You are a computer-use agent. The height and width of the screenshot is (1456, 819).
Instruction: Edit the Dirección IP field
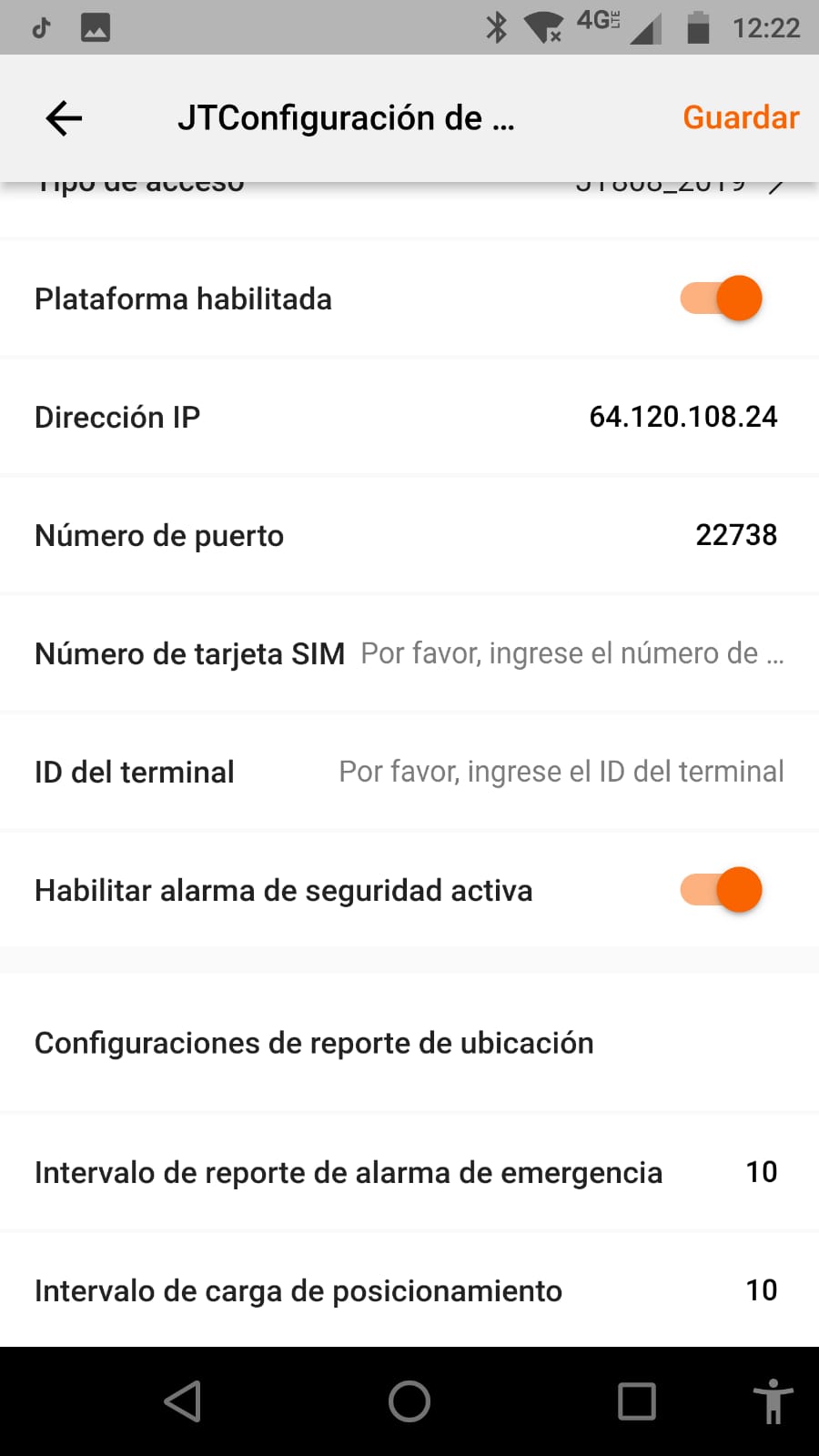[682, 417]
